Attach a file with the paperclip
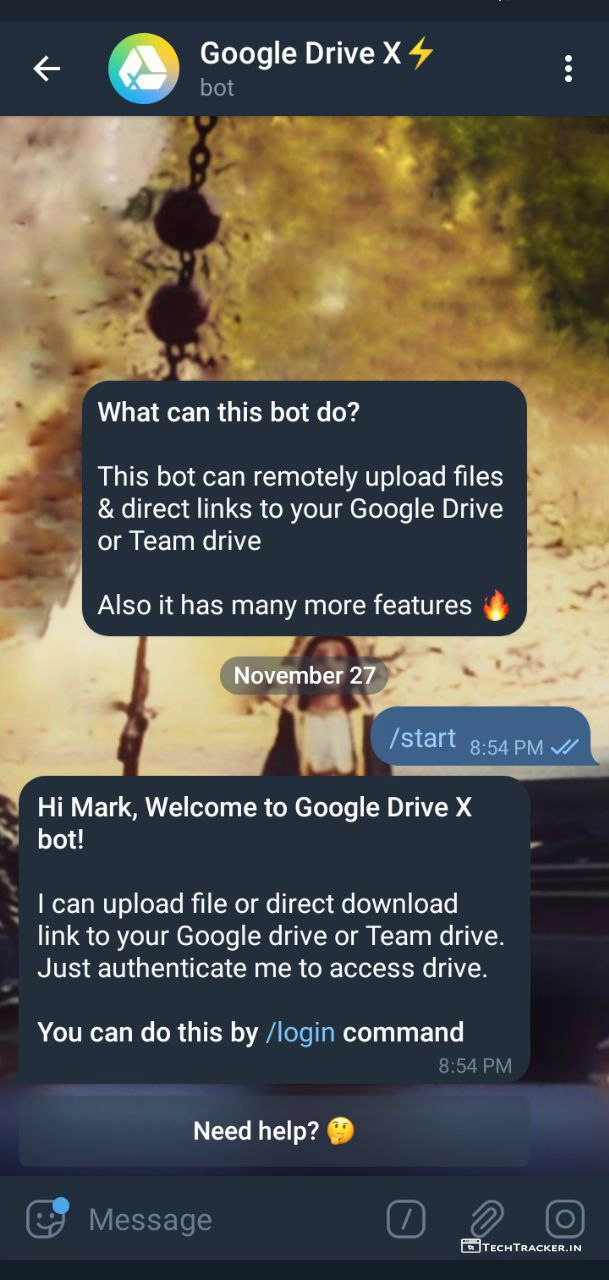Screen dimensions: 609x1280 pyautogui.click(x=486, y=1219)
